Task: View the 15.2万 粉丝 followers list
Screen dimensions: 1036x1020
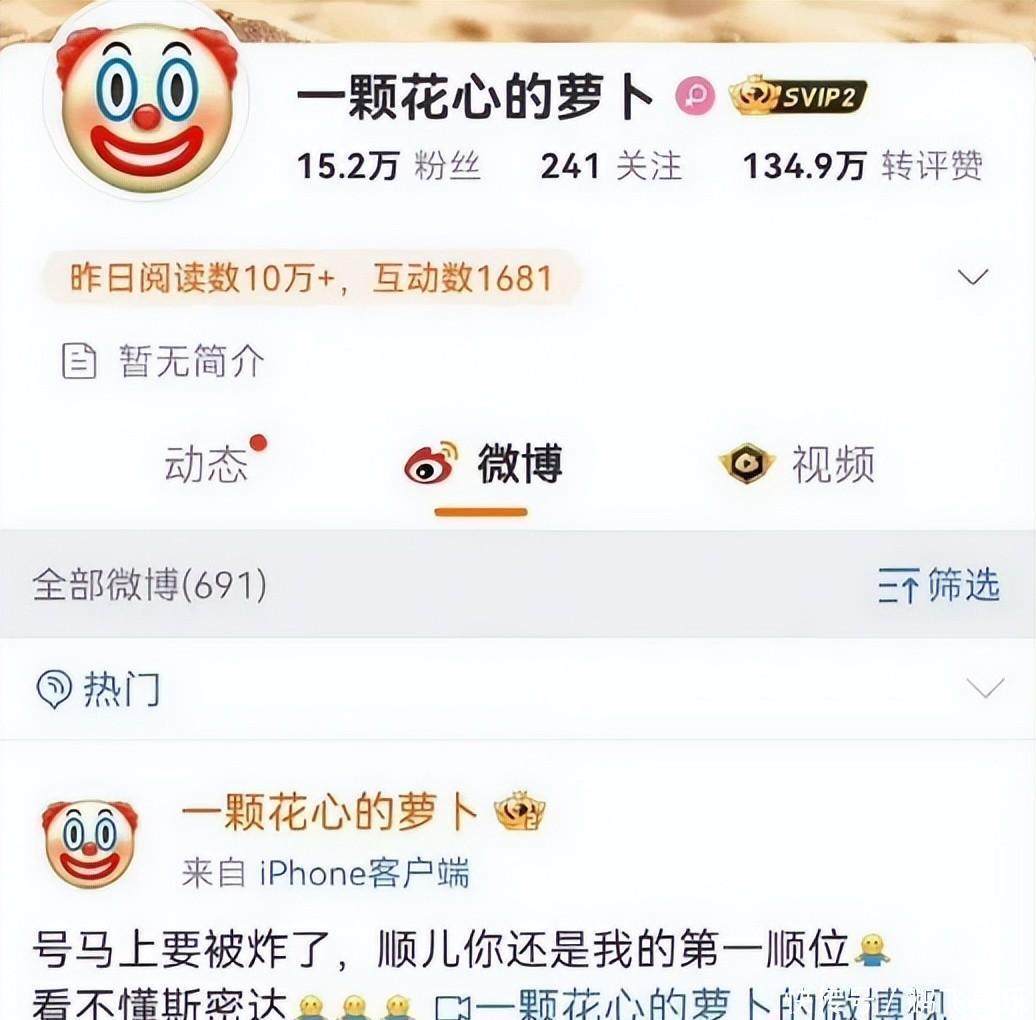Action: [388, 166]
